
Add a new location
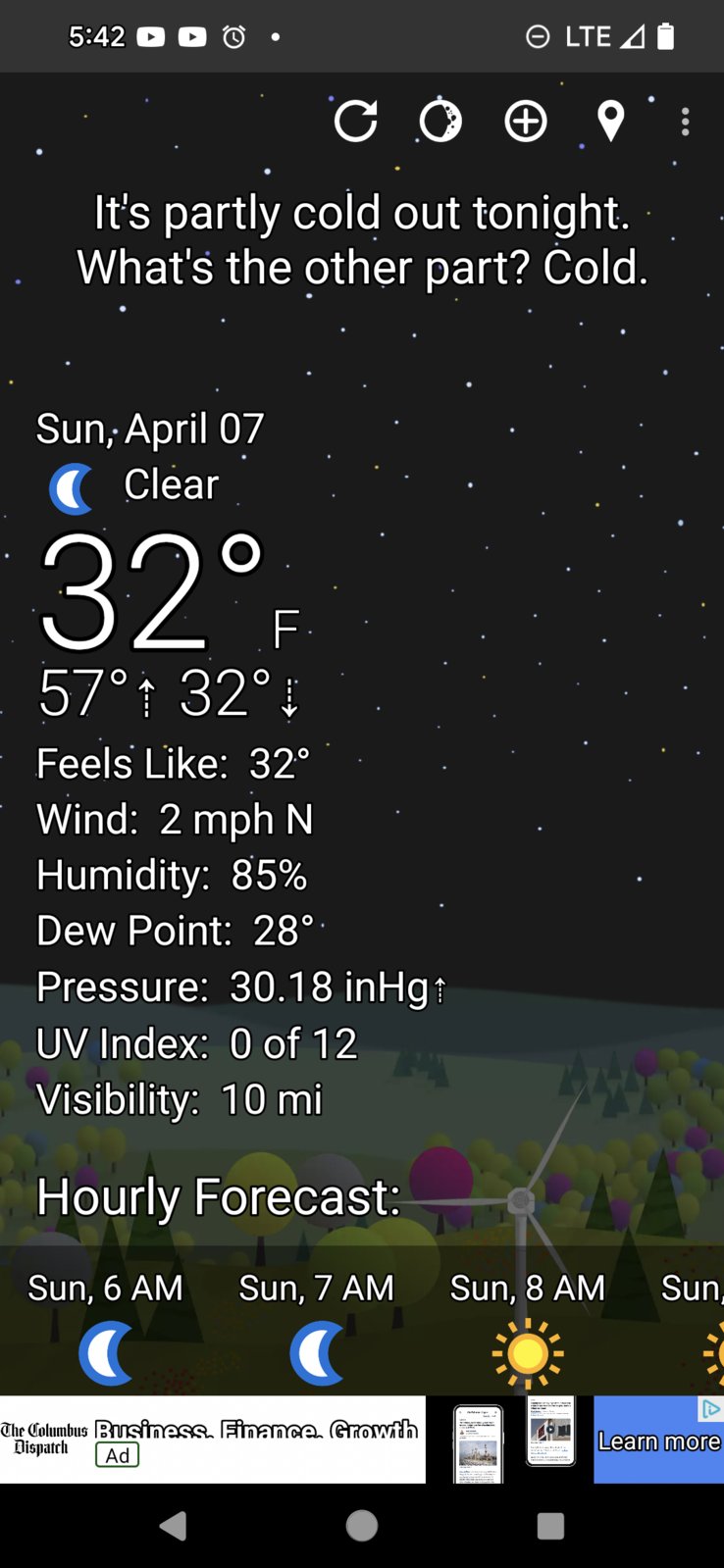coord(526,122)
